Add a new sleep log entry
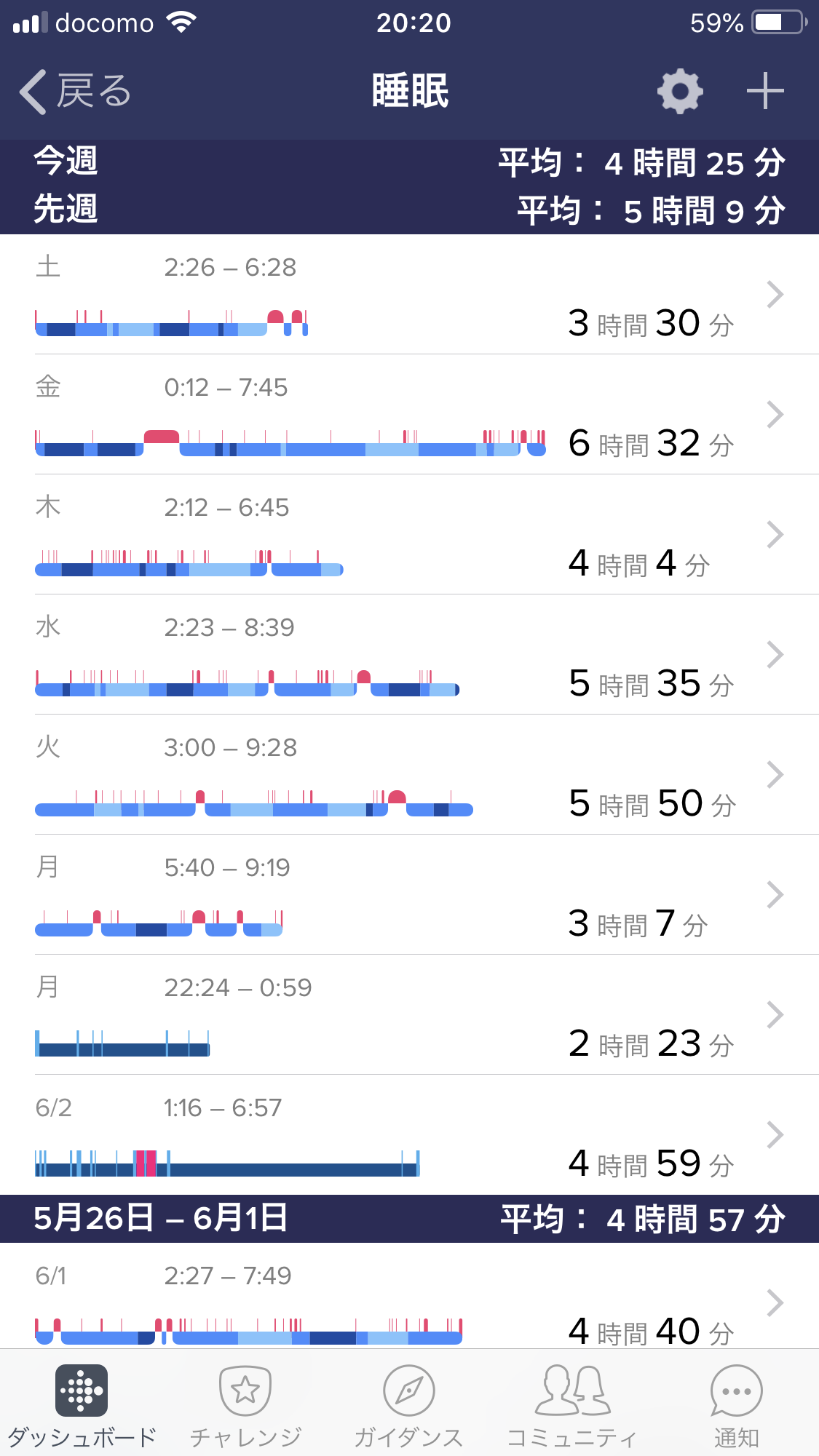Viewport: 819px width, 1456px height. pyautogui.click(x=765, y=92)
